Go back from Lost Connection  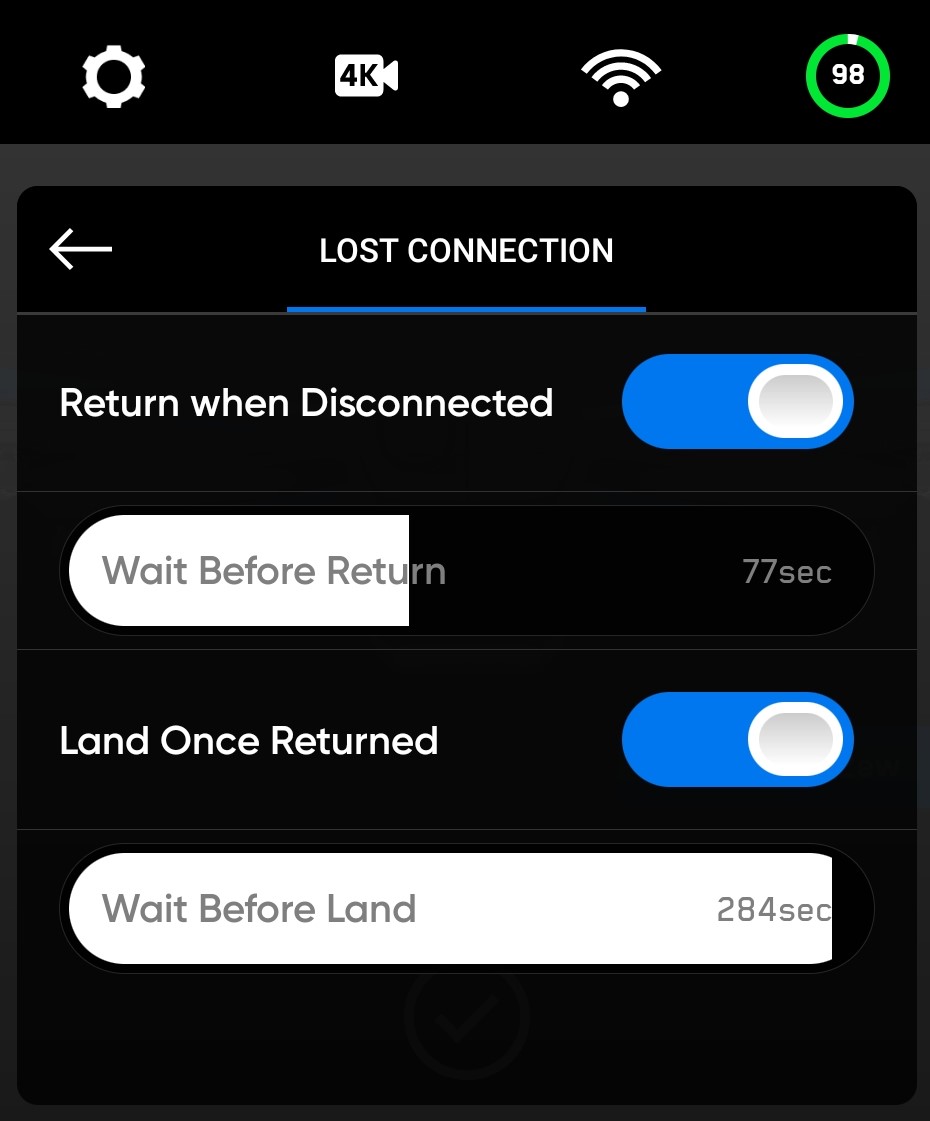coord(81,249)
